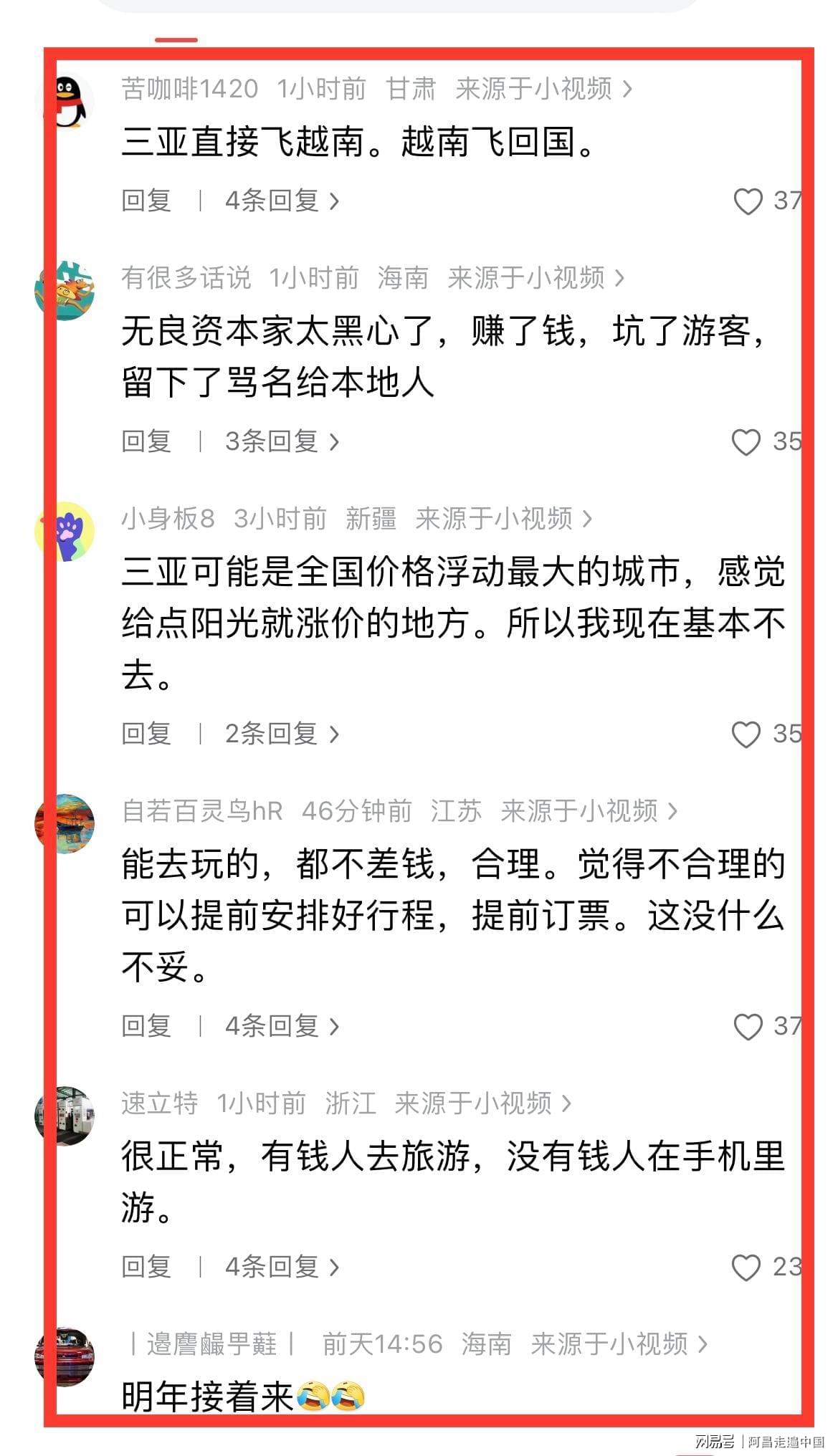Expand 3 replies under 有很多话说's comment
The width and height of the screenshot is (838, 1456).
tap(281, 441)
